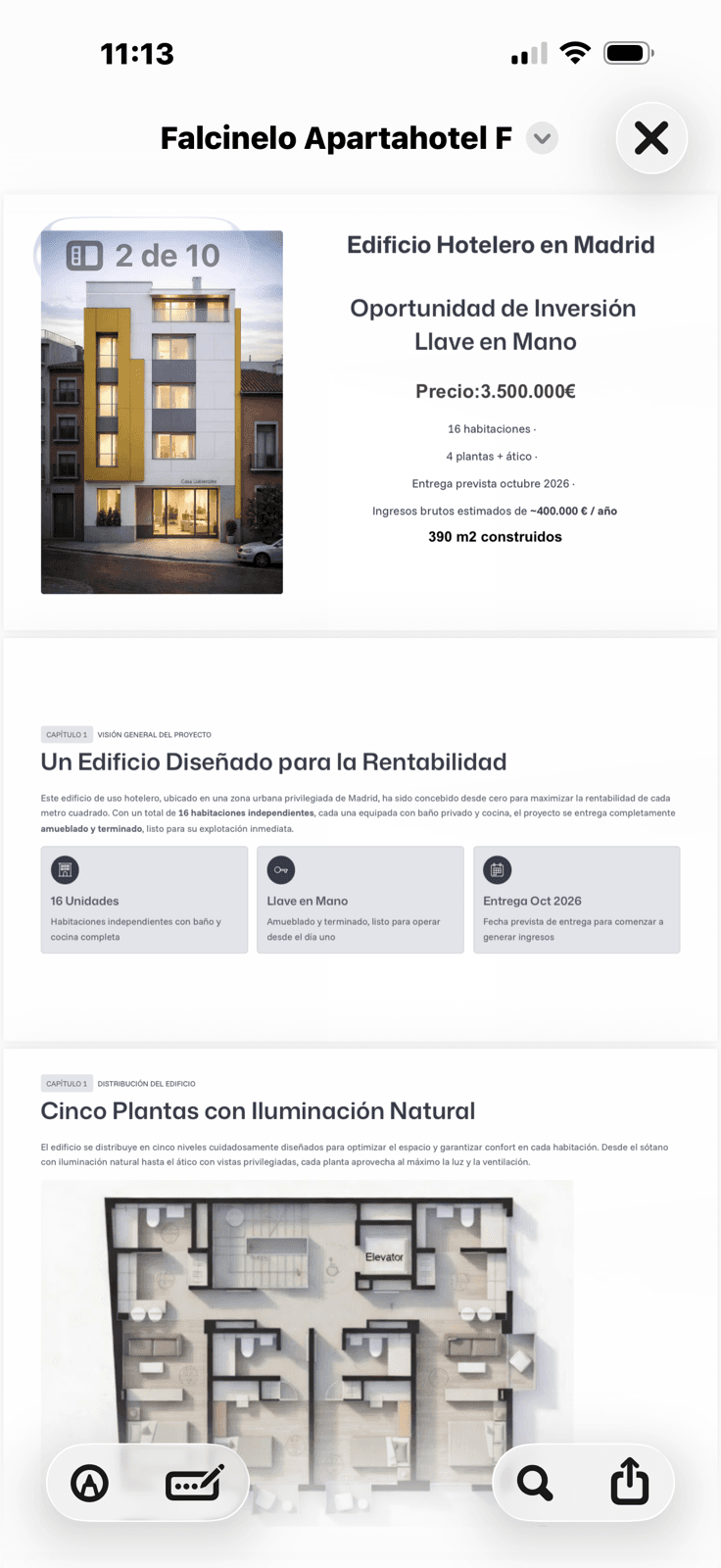The height and width of the screenshot is (1568, 721).
Task: Click the heading Un Edificio Diseñado para la Rentabilidad
Action: 273,761
